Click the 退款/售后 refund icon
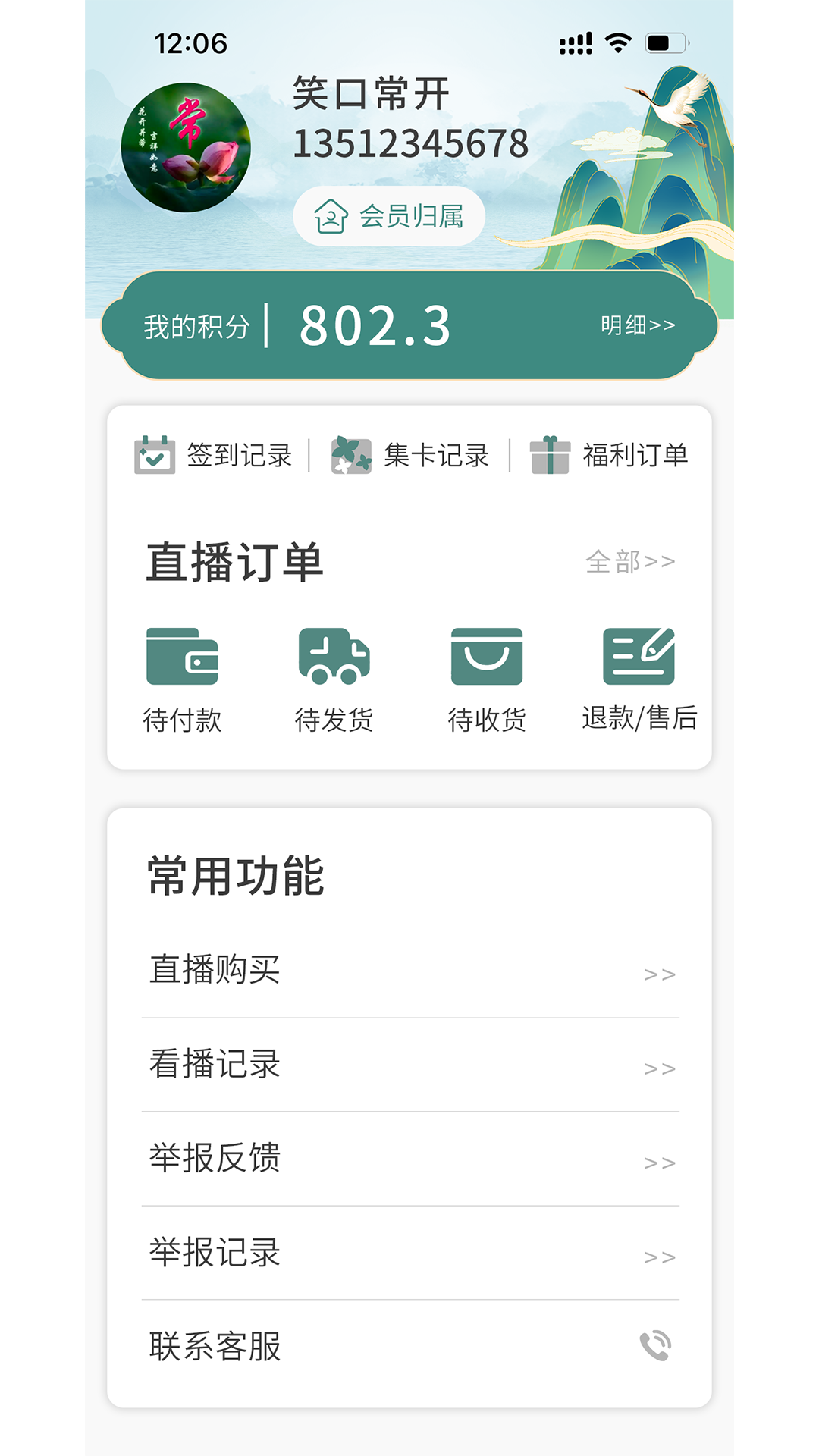The width and height of the screenshot is (819, 1456). [639, 654]
